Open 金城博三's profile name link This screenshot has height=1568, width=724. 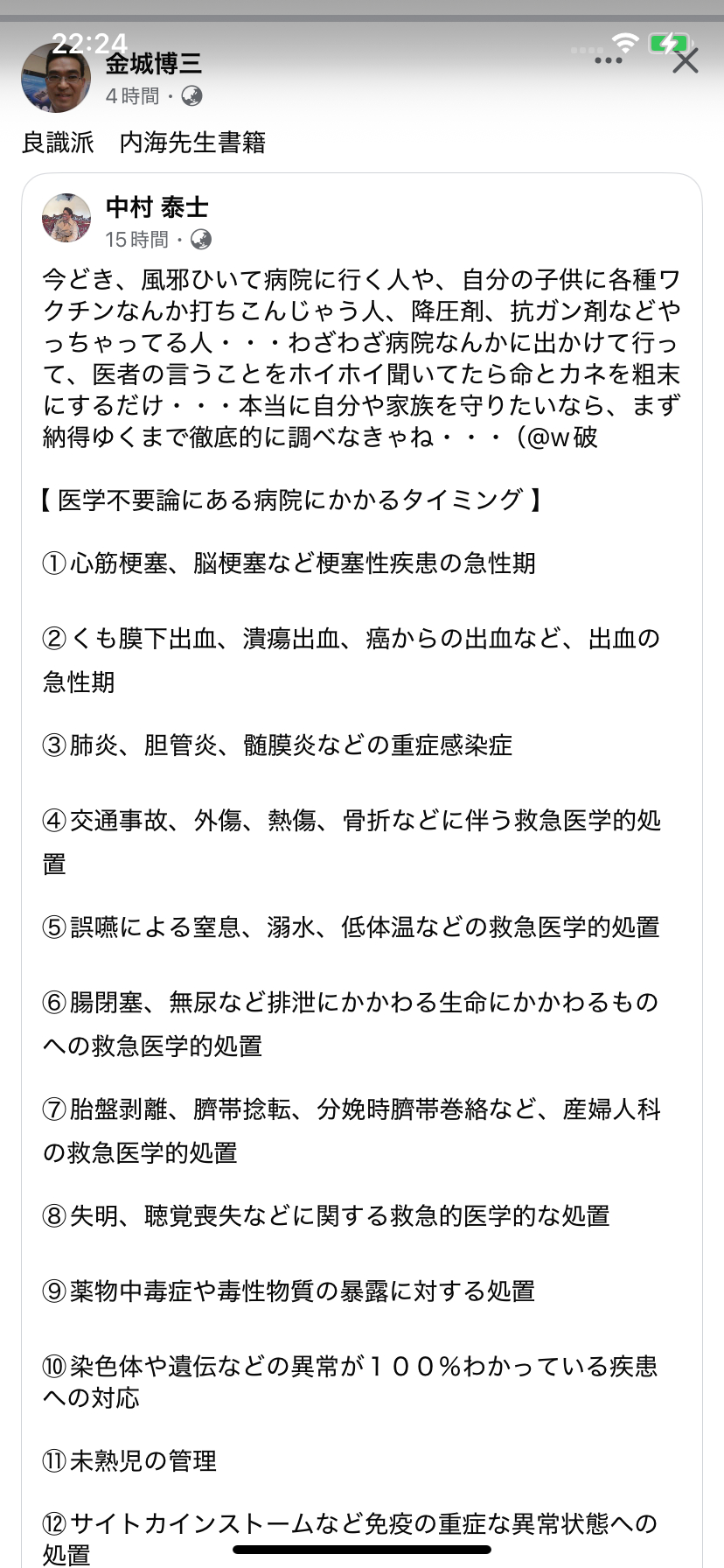pyautogui.click(x=154, y=63)
